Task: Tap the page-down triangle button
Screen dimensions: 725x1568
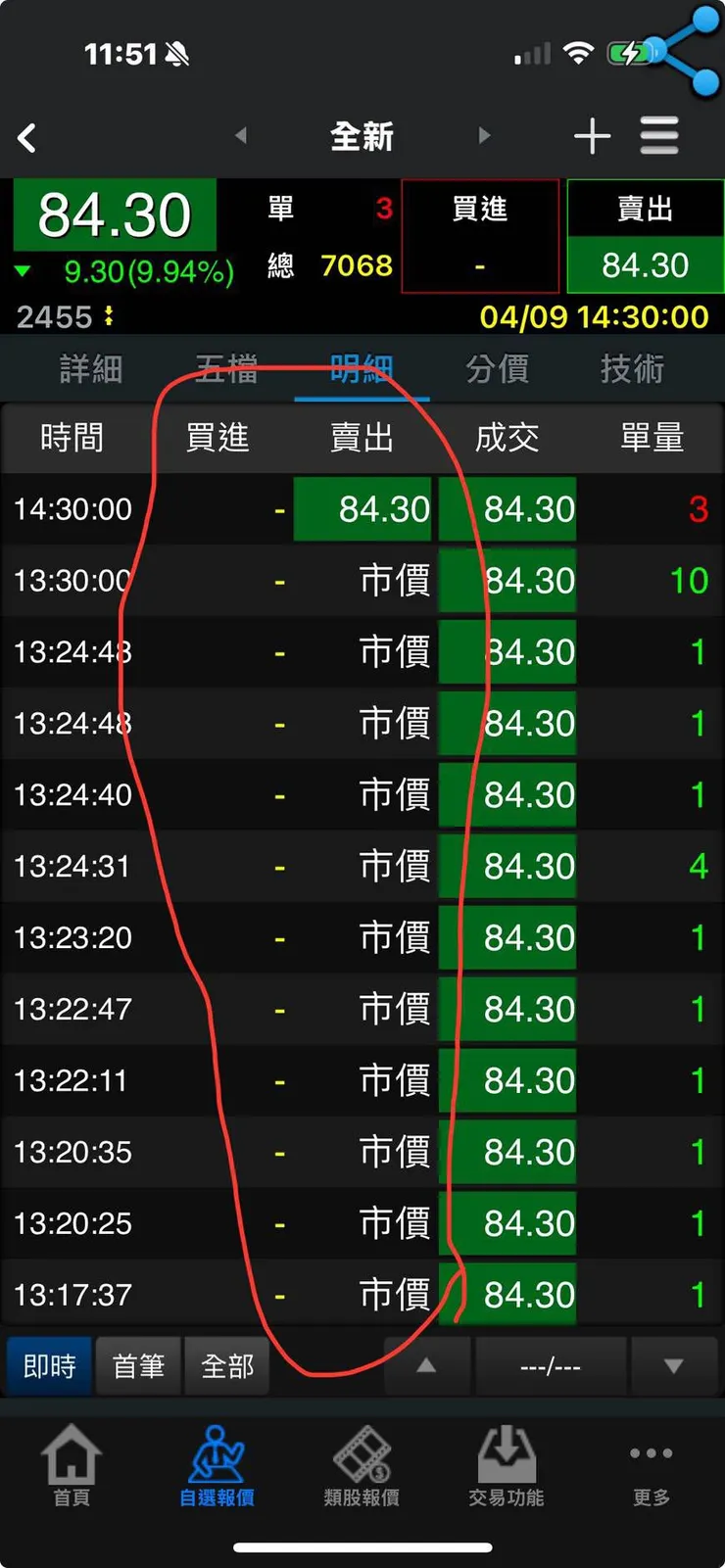Action: [x=673, y=1366]
